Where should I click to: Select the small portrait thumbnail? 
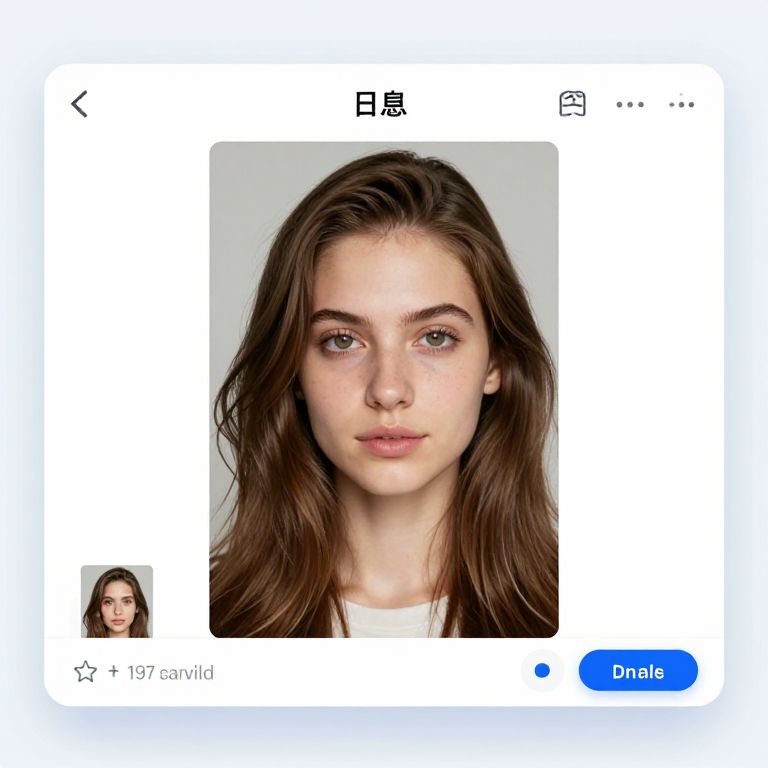(117, 601)
